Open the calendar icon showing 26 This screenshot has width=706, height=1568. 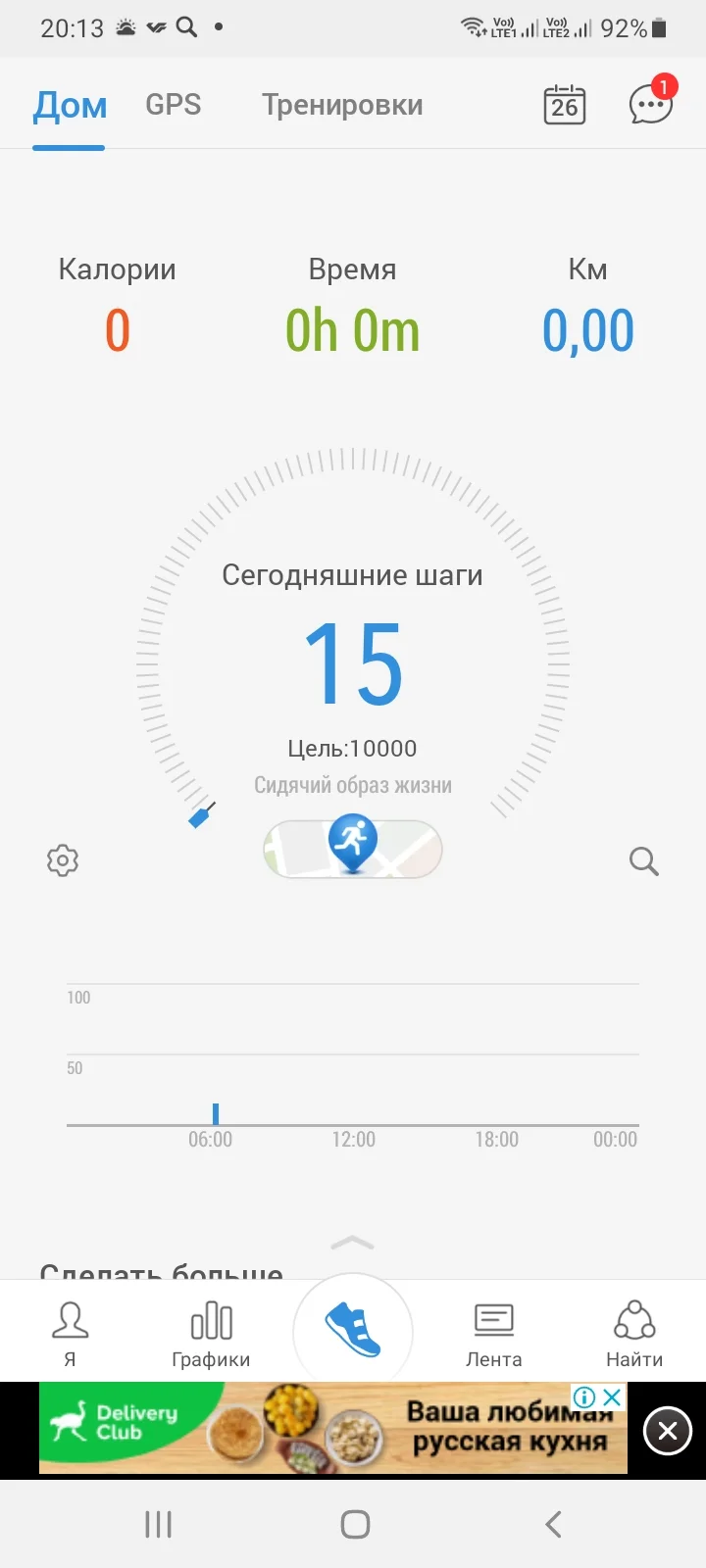(564, 105)
